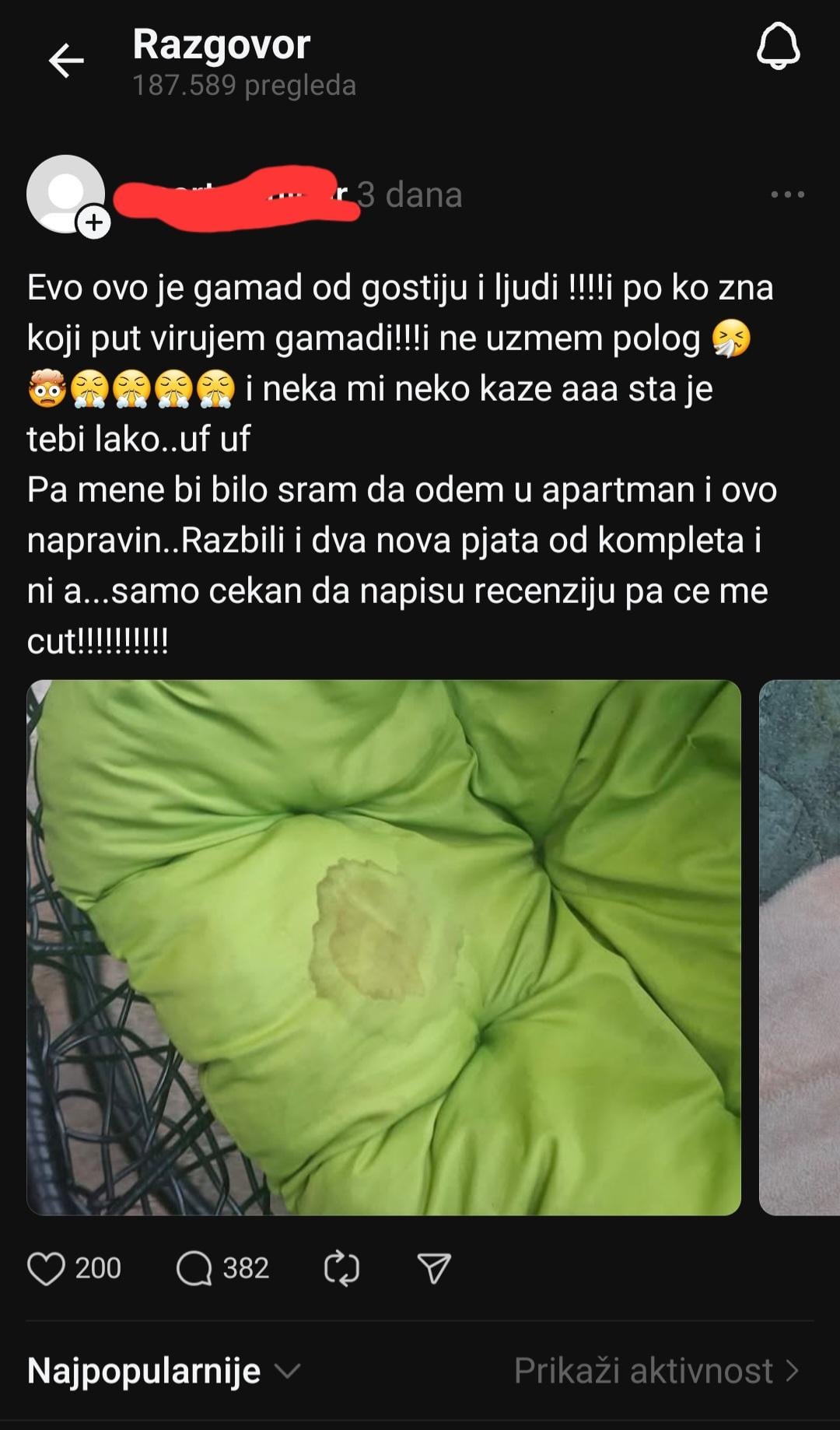Open the post's three-dot menu
Viewport: 840px width, 1430px height.
click(x=787, y=195)
